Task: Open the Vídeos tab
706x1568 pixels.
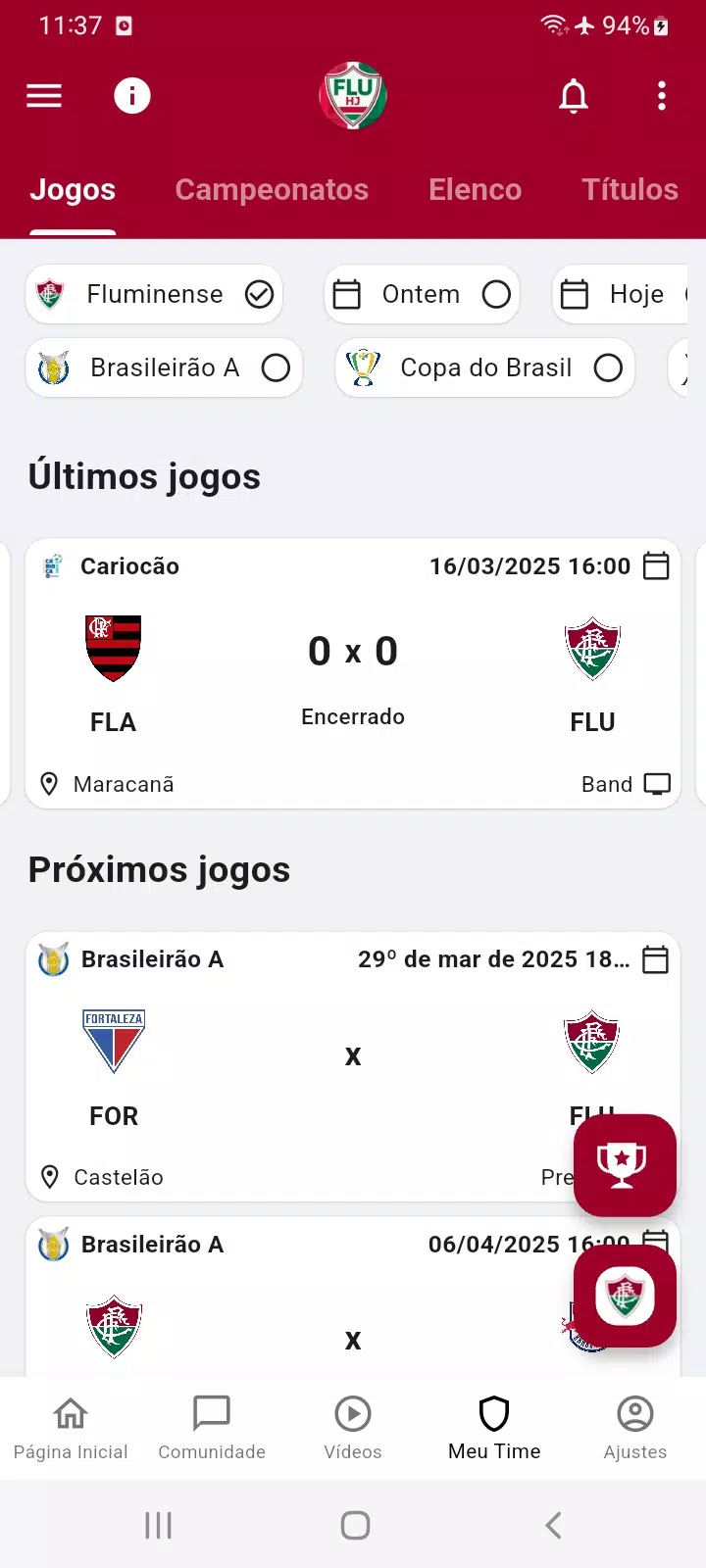Action: 353,1428
